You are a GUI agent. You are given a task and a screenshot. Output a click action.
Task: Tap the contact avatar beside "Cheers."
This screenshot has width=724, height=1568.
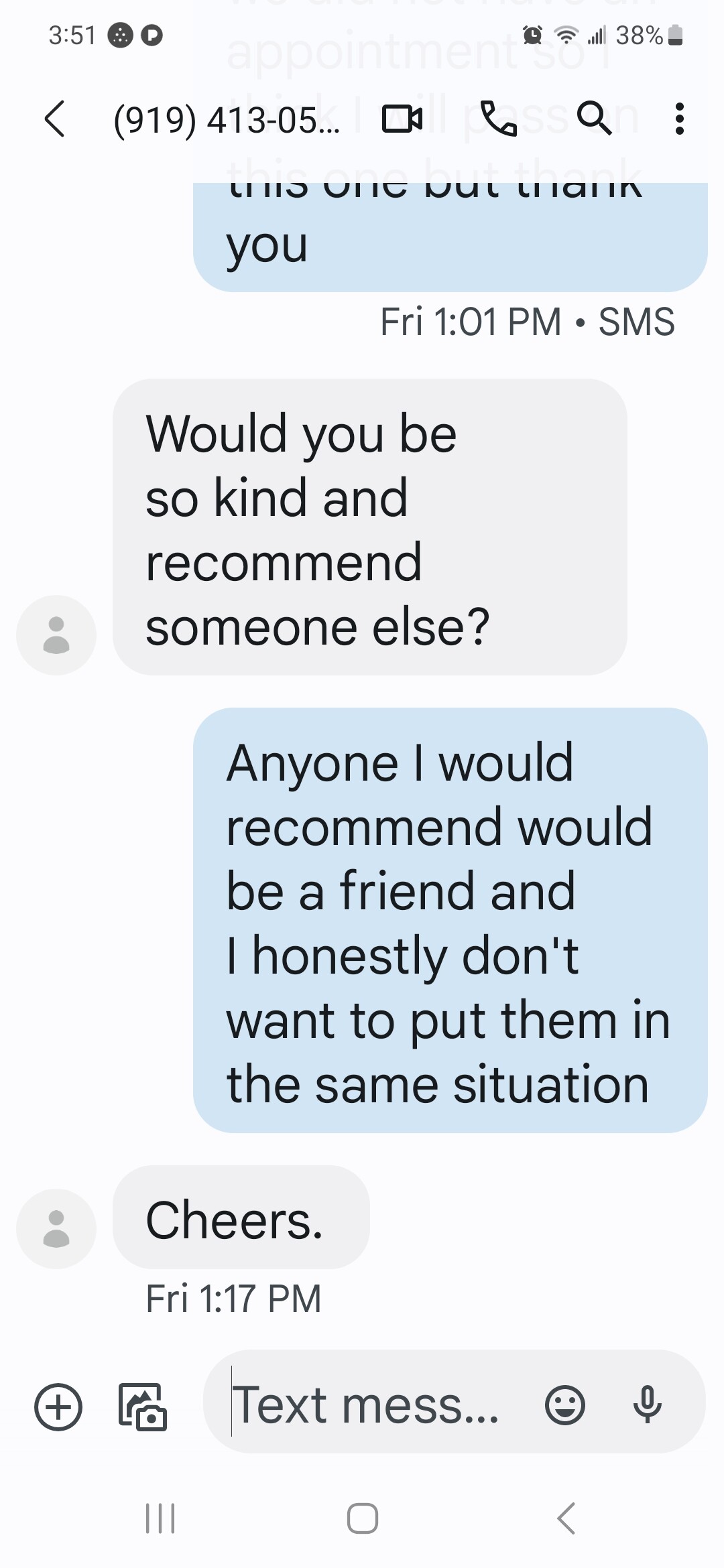(x=56, y=1228)
